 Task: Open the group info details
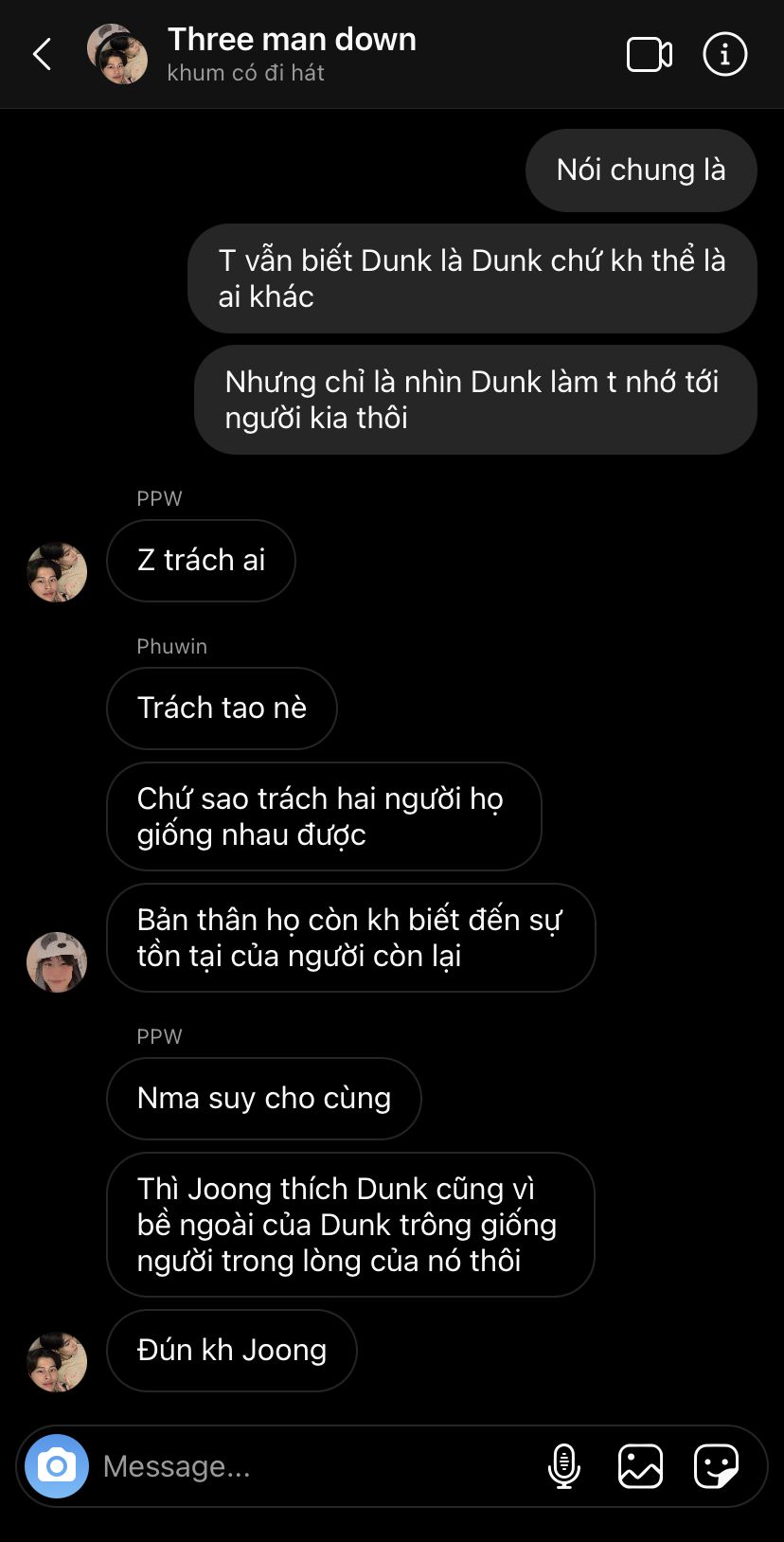[725, 54]
